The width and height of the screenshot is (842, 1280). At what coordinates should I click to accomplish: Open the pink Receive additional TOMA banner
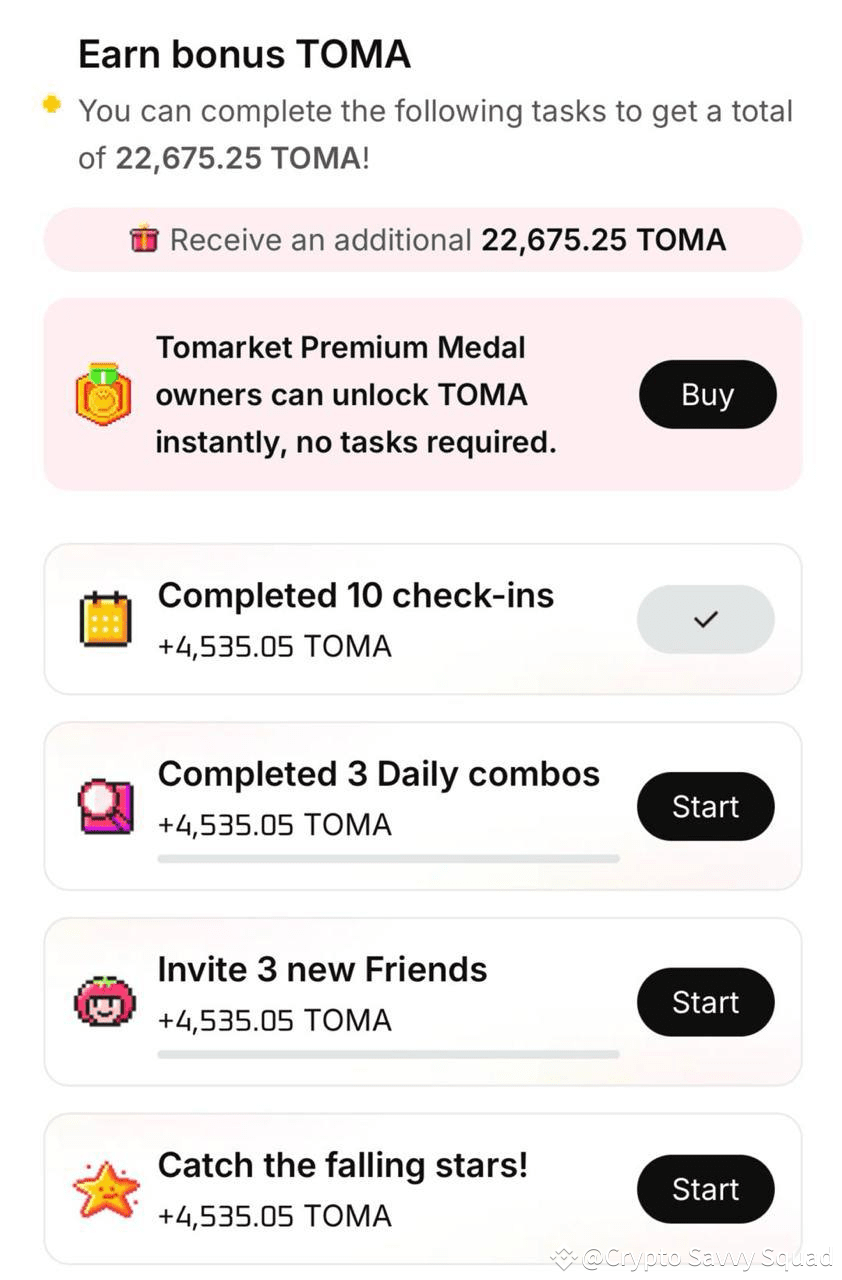(421, 240)
